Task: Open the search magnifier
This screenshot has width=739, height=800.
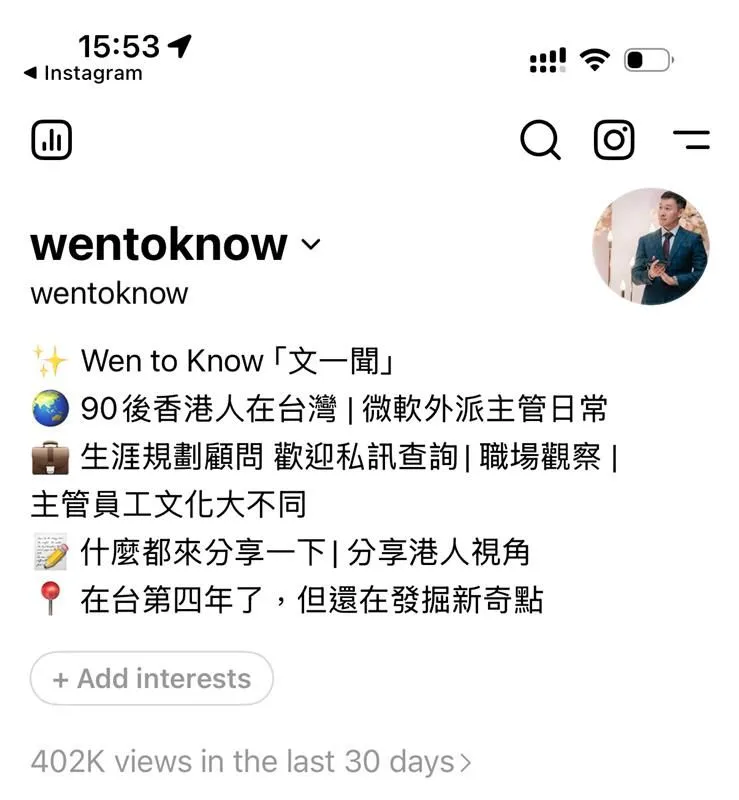Action: [x=540, y=141]
